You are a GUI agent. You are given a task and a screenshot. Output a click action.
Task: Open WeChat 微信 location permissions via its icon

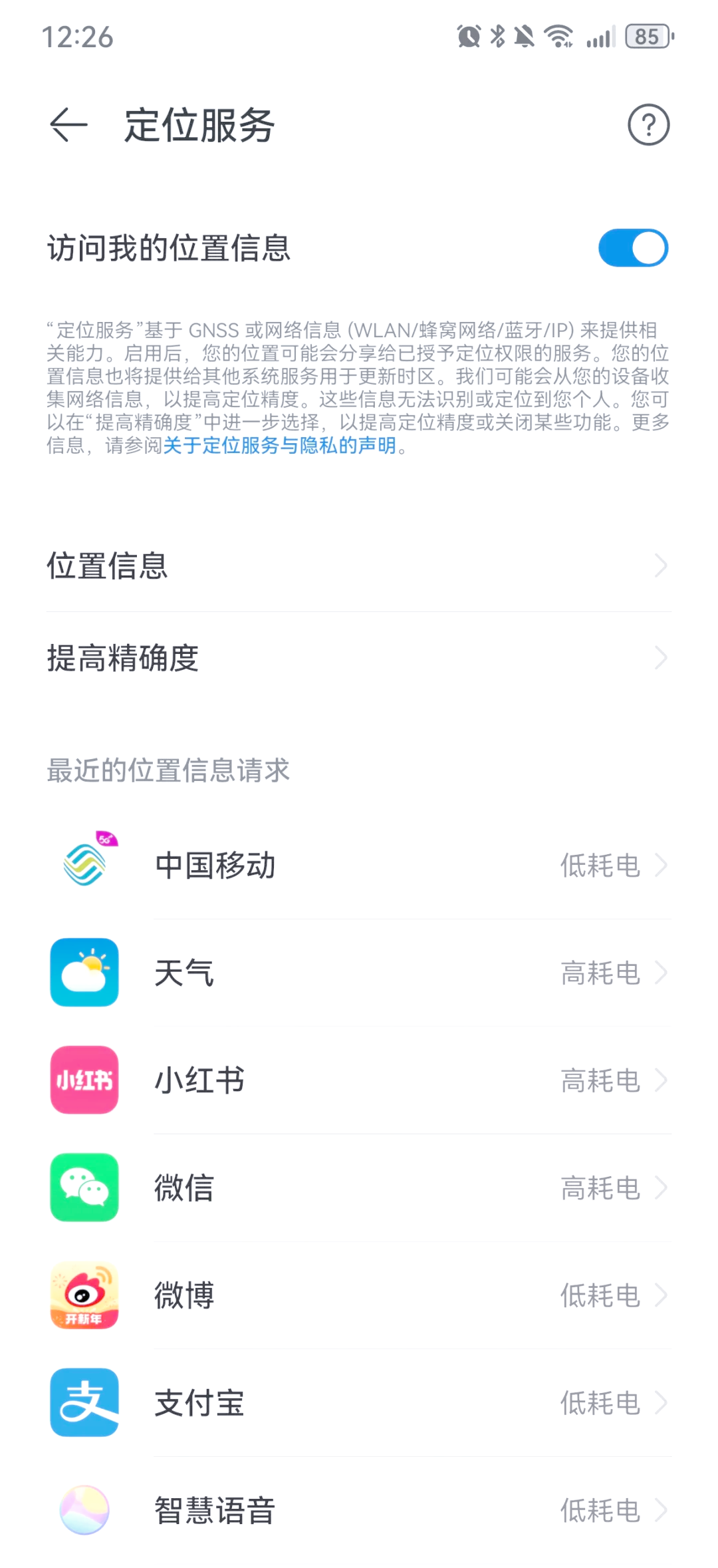(84, 1187)
